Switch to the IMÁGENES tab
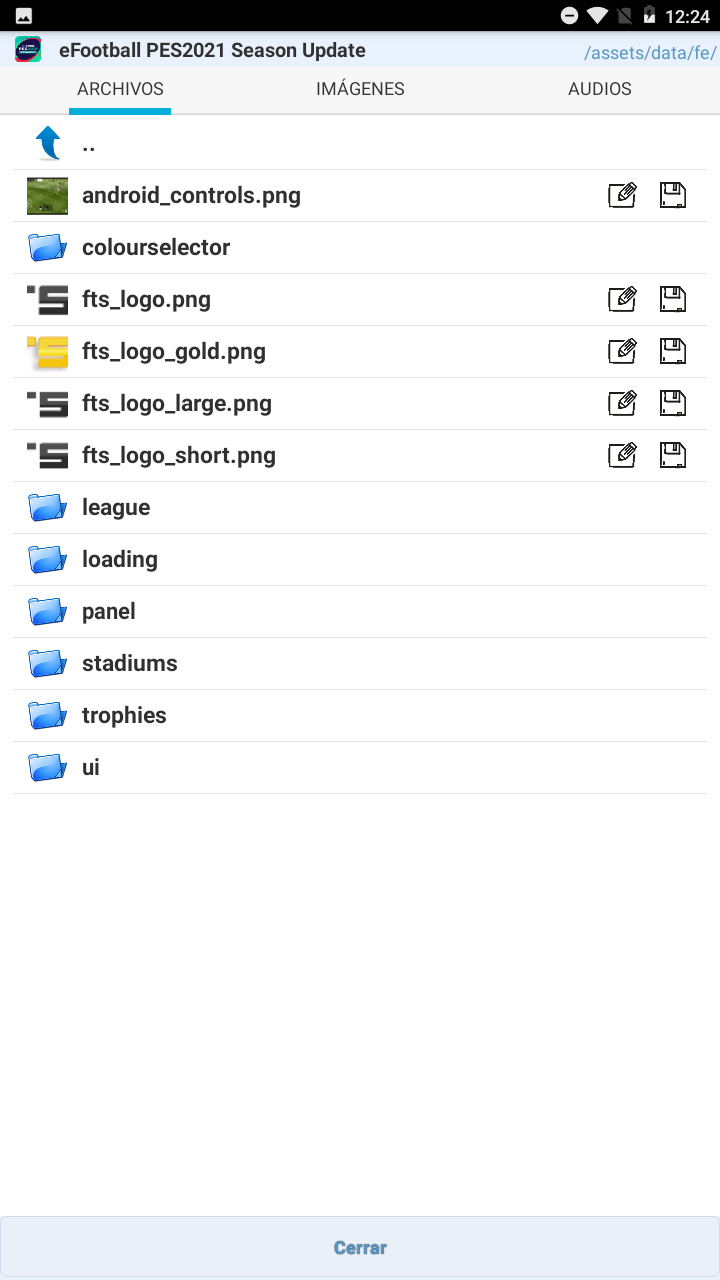Screen dimensions: 720x1280 [360, 89]
